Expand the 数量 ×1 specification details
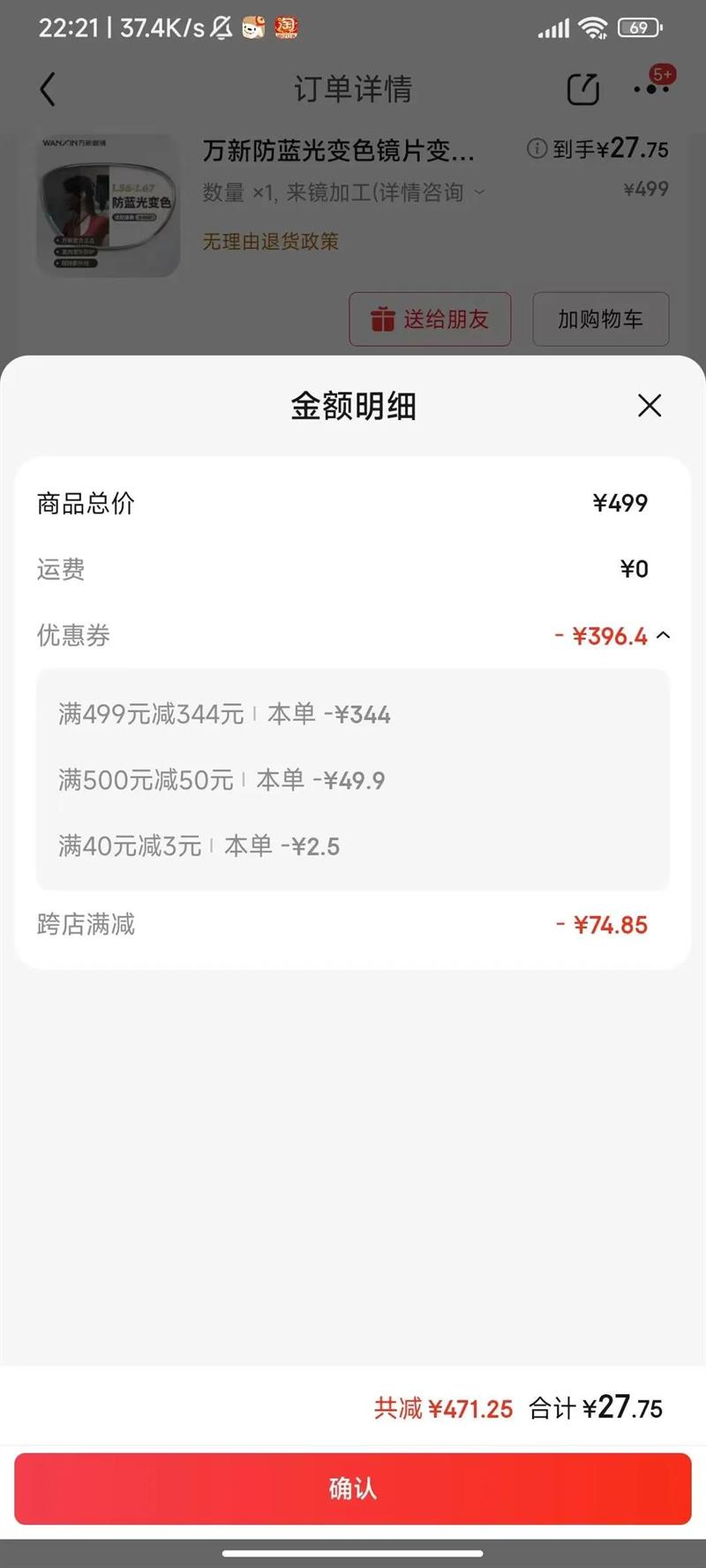Screen dimensions: 706x1568 pyautogui.click(x=480, y=192)
